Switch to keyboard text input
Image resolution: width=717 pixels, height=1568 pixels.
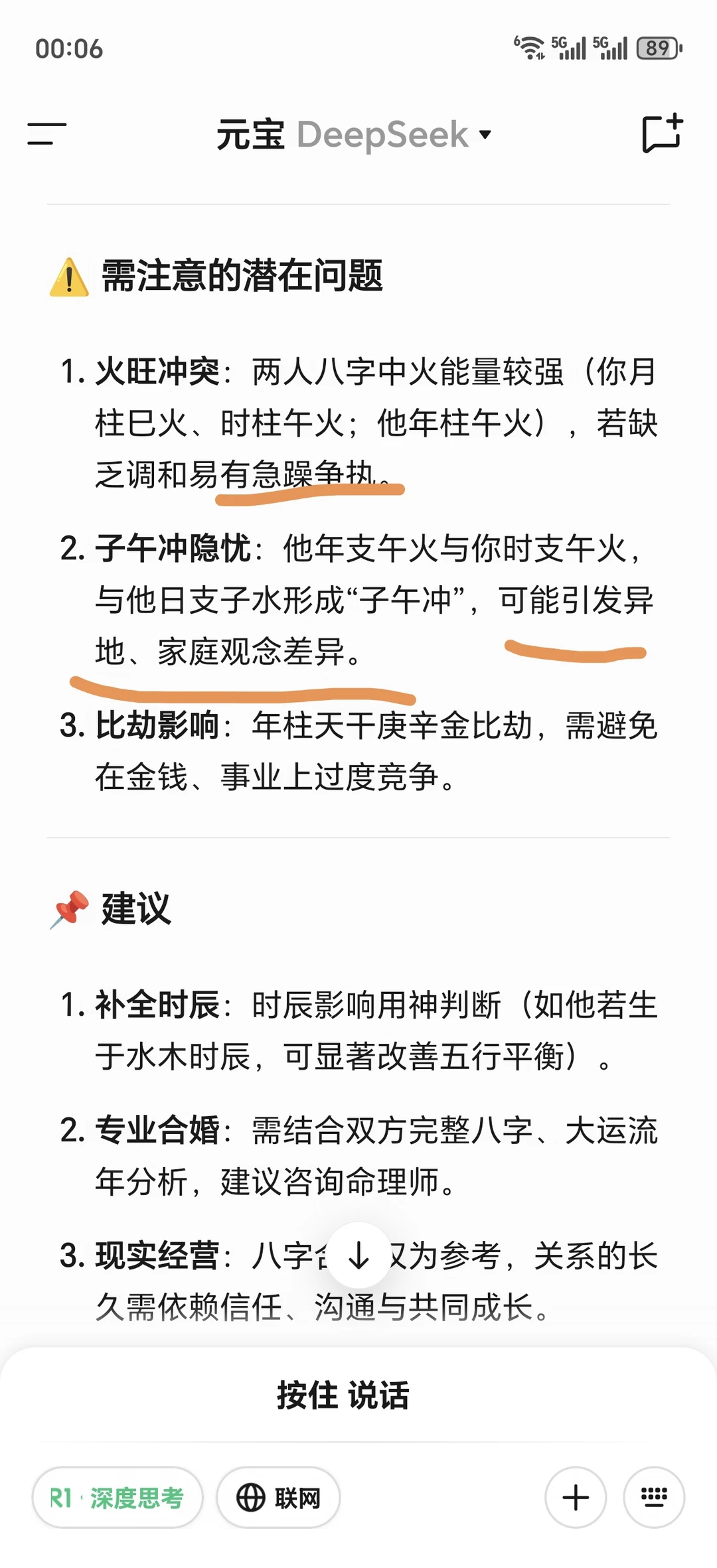coord(654,1498)
